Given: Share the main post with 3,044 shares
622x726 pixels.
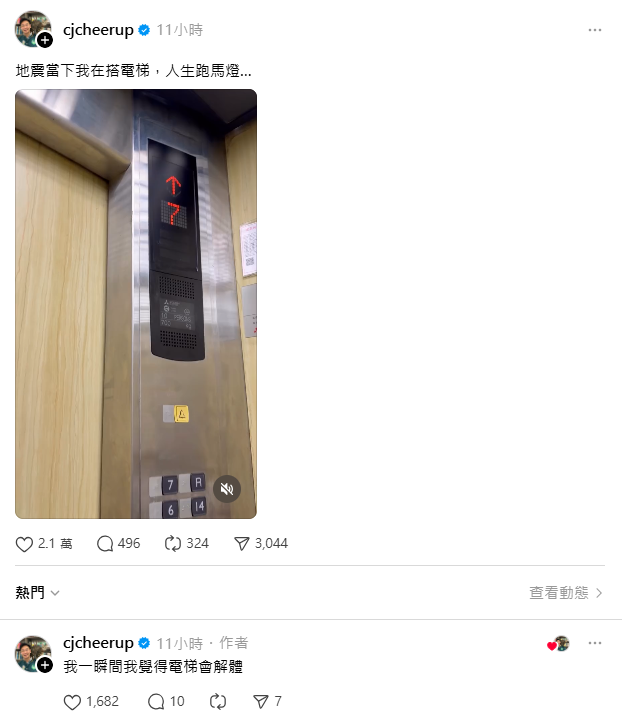Looking at the screenshot, I should pos(241,544).
